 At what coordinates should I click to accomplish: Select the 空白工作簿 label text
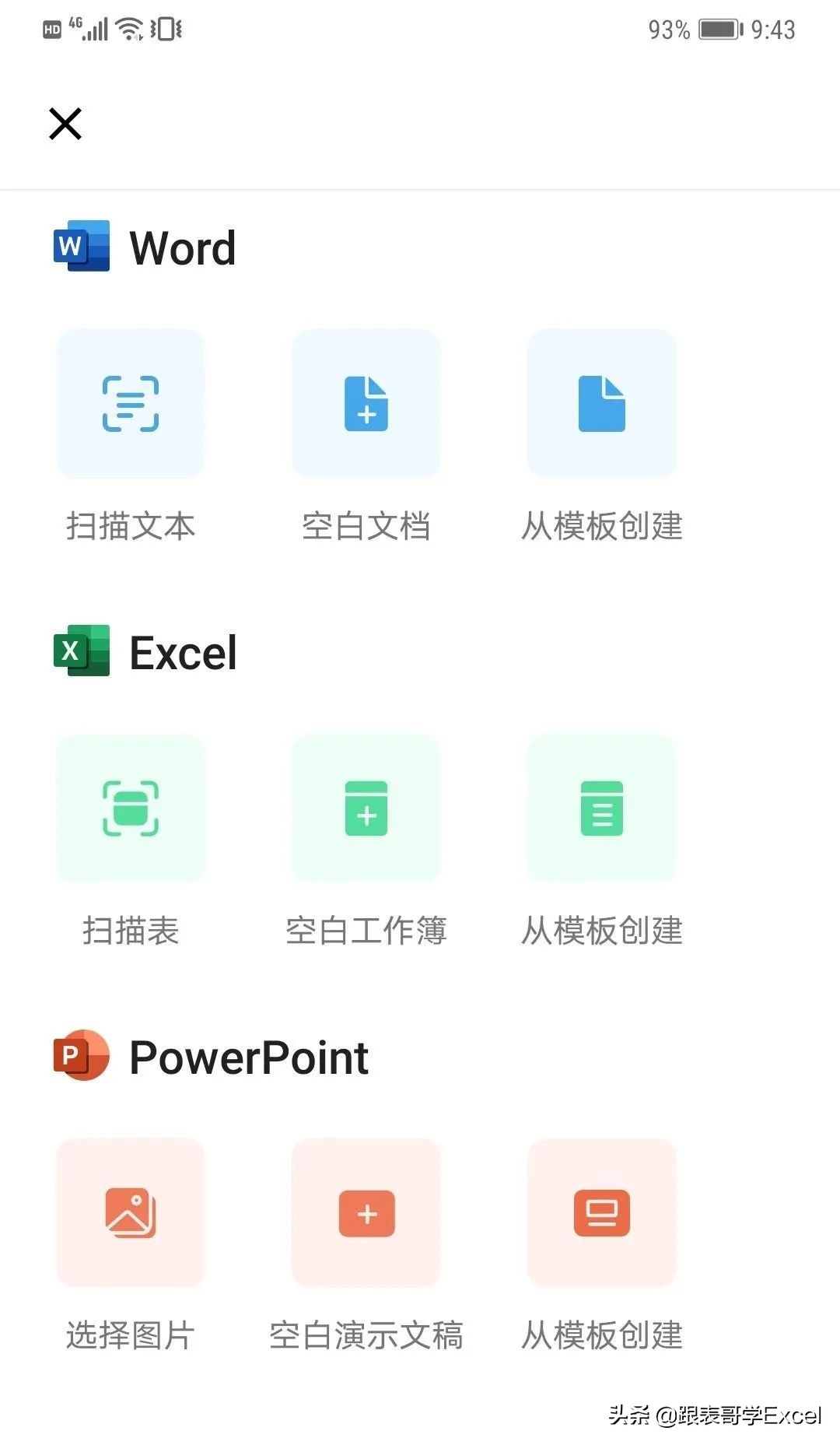pos(366,931)
